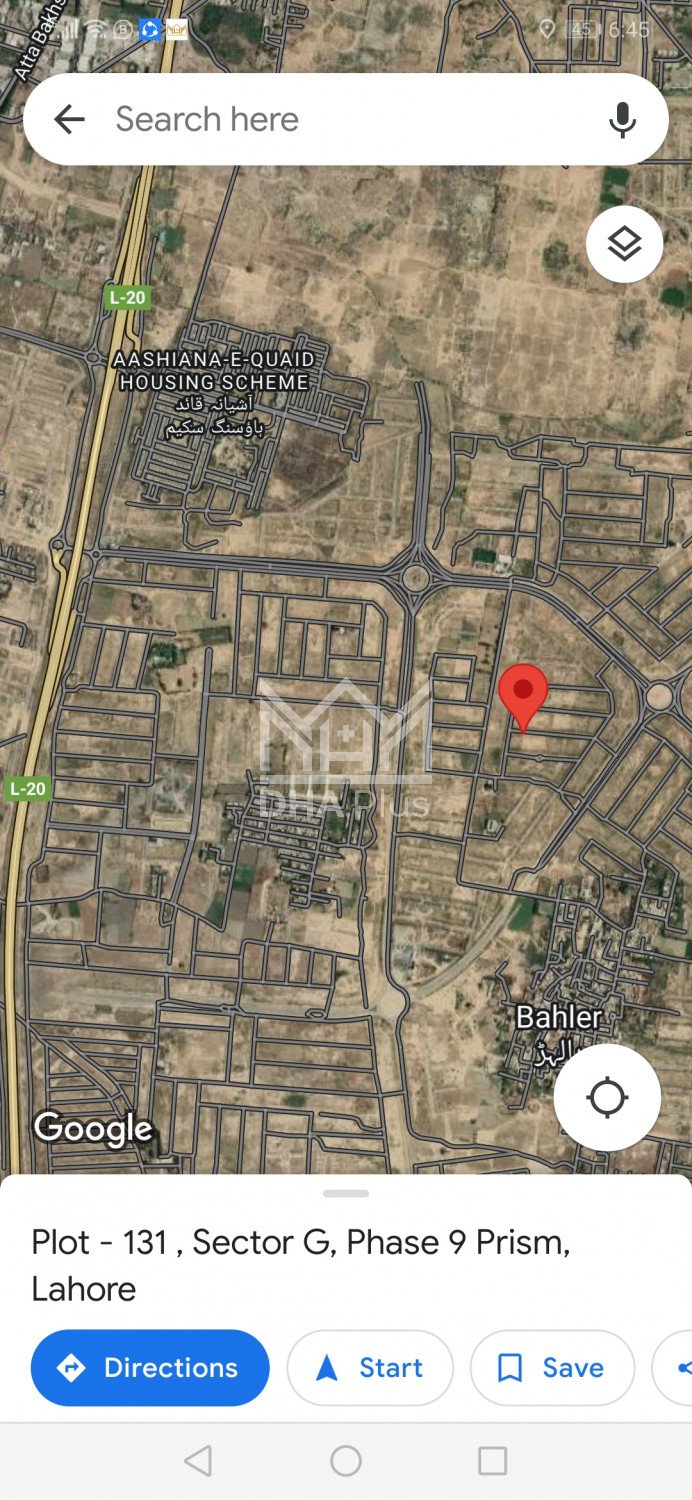Image resolution: width=692 pixels, height=1500 pixels.
Task: Open recent apps from navigation bar
Action: point(492,1461)
